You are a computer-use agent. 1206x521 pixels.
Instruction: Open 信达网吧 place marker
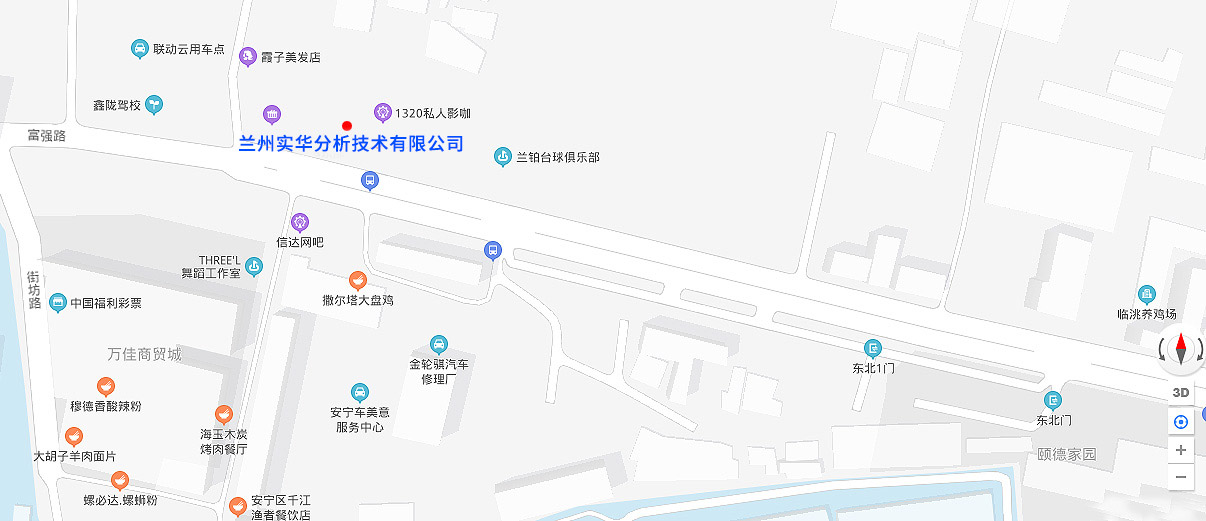click(x=300, y=223)
